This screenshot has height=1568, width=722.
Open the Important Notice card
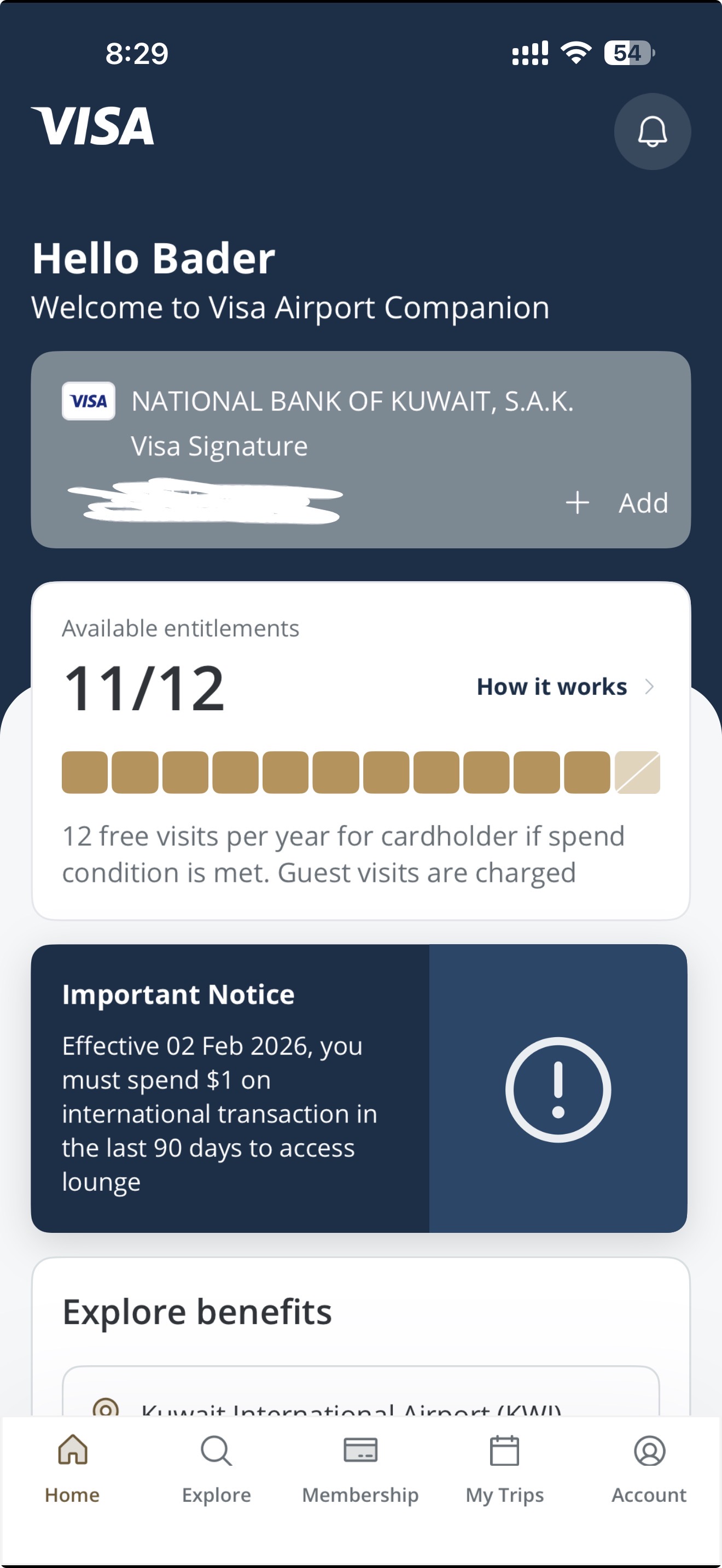[x=359, y=1089]
